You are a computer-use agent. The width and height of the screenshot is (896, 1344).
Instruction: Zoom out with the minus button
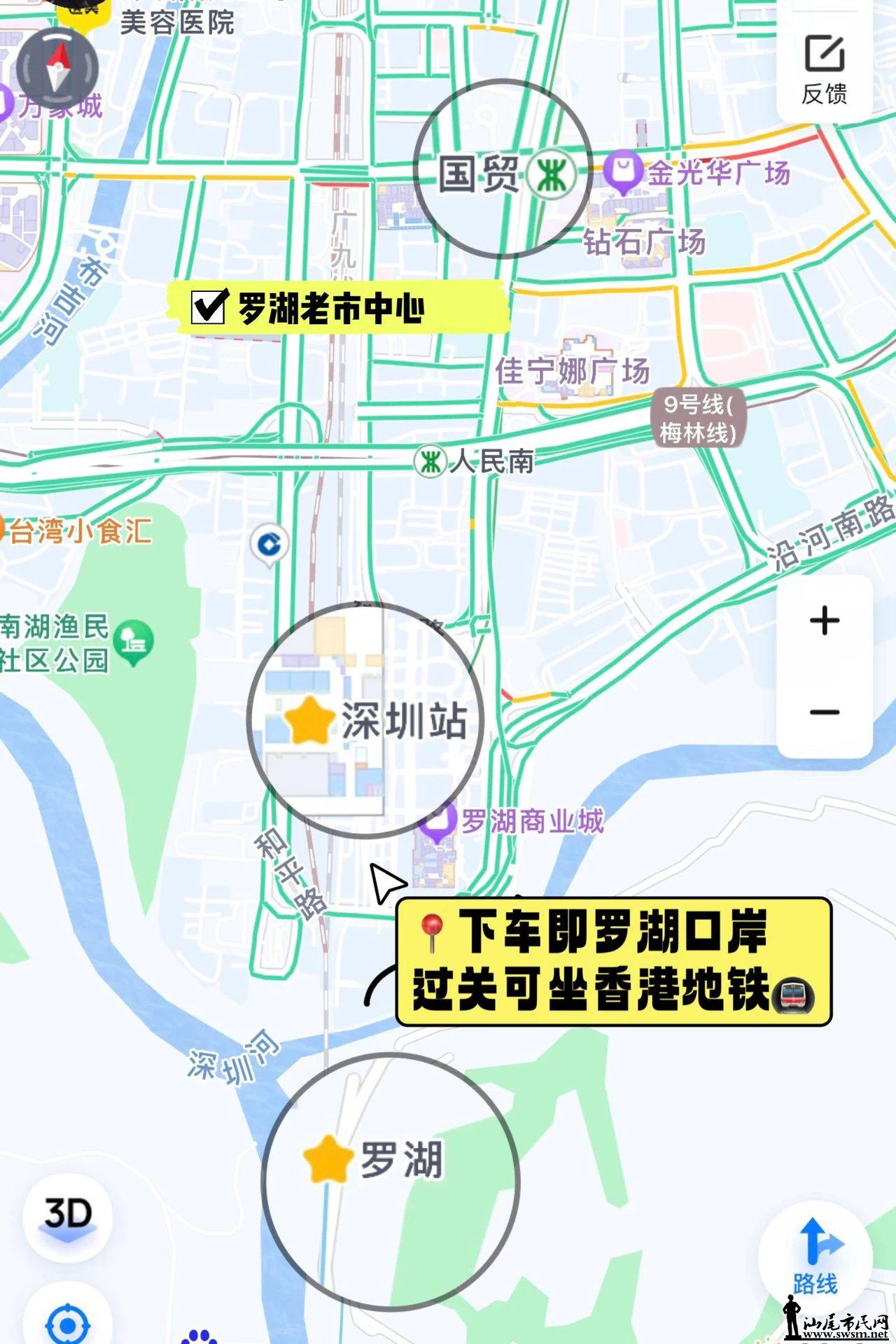[x=824, y=712]
